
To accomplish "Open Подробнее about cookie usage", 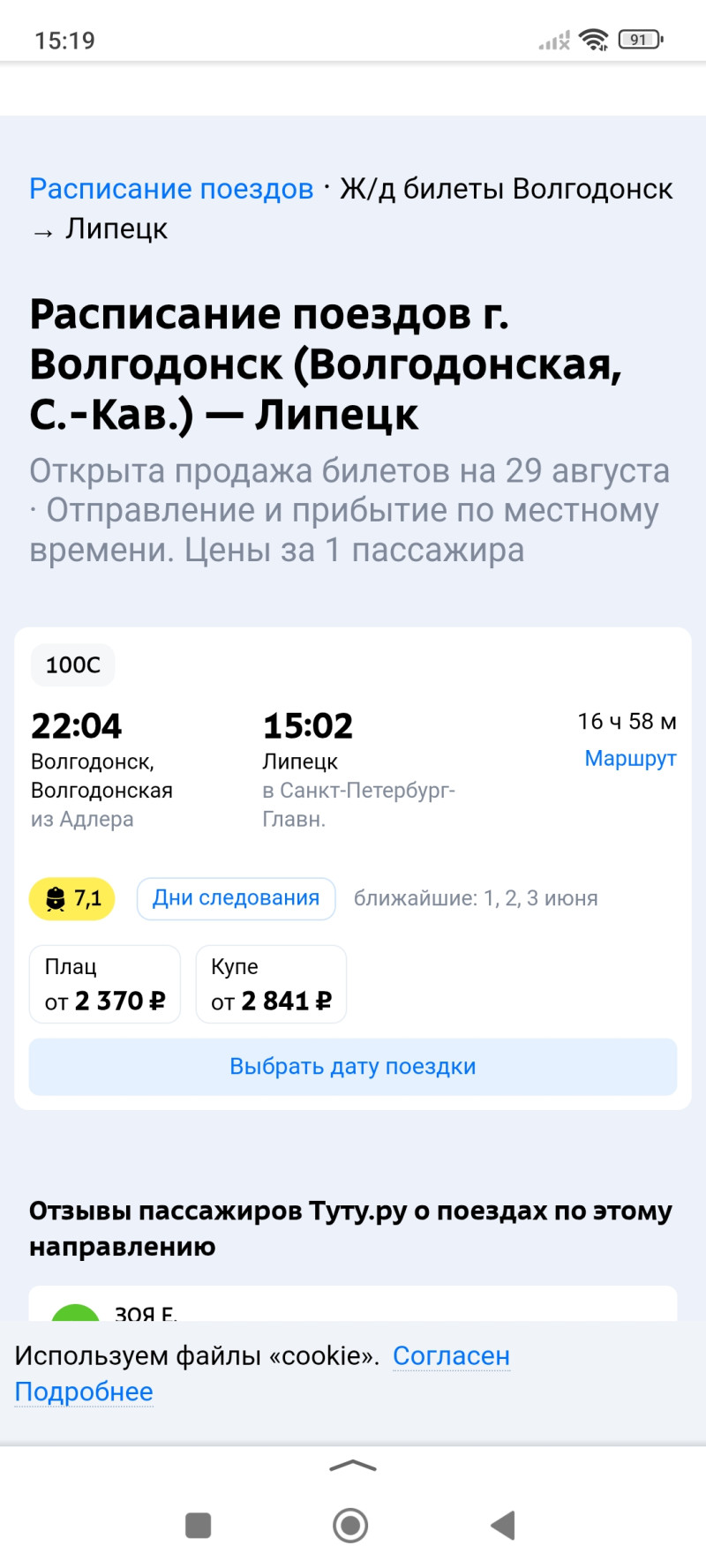I will (84, 1392).
